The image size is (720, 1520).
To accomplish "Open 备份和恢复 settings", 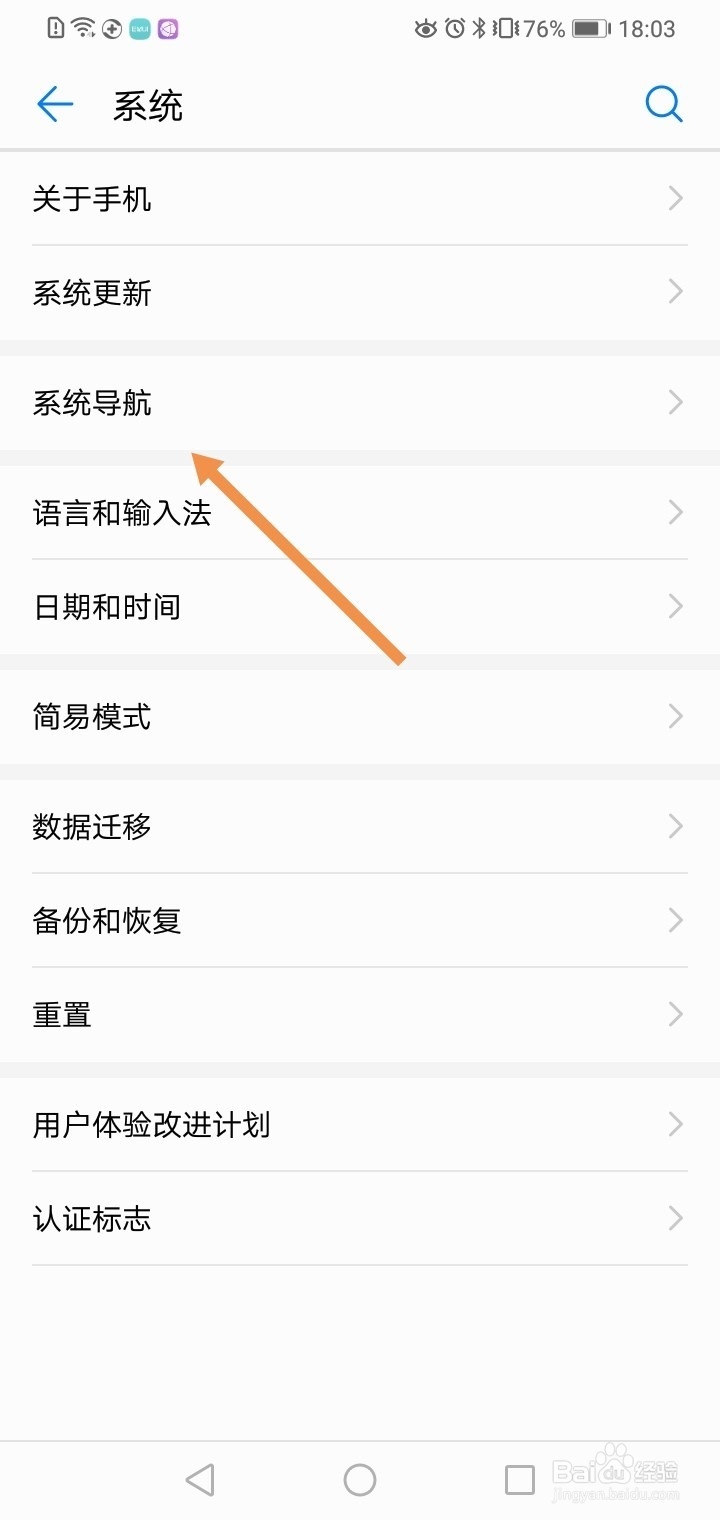I will coord(360,920).
